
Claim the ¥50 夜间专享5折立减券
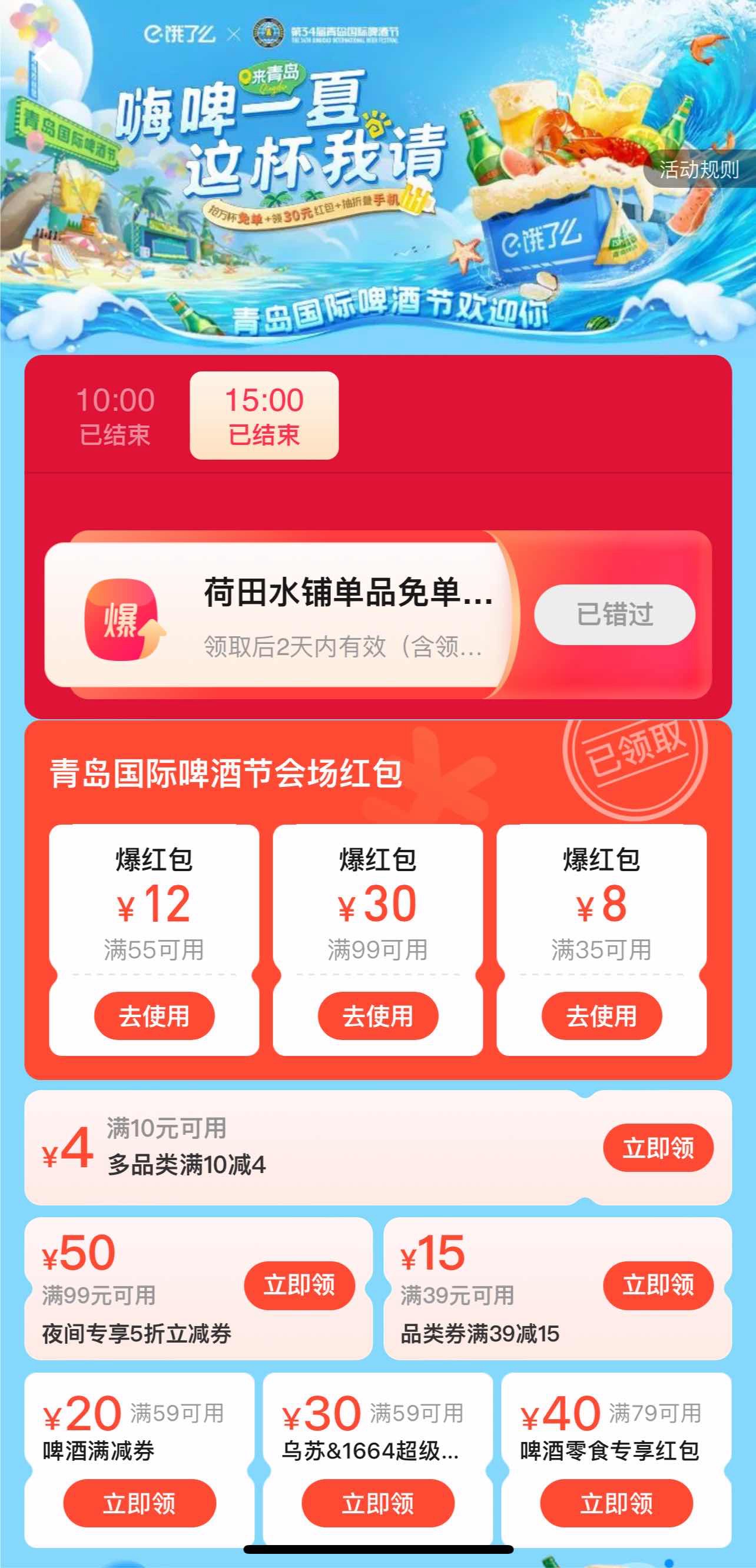(299, 1285)
